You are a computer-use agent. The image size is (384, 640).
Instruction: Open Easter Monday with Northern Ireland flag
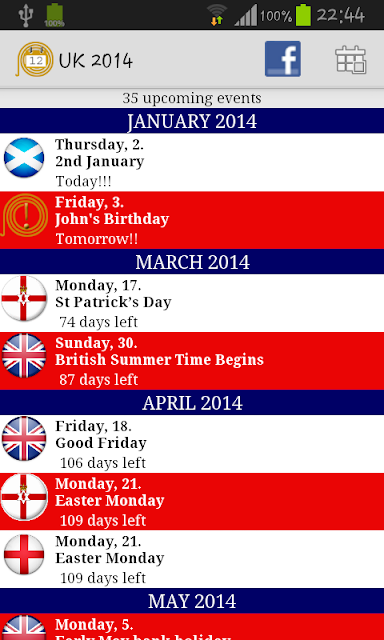192,501
